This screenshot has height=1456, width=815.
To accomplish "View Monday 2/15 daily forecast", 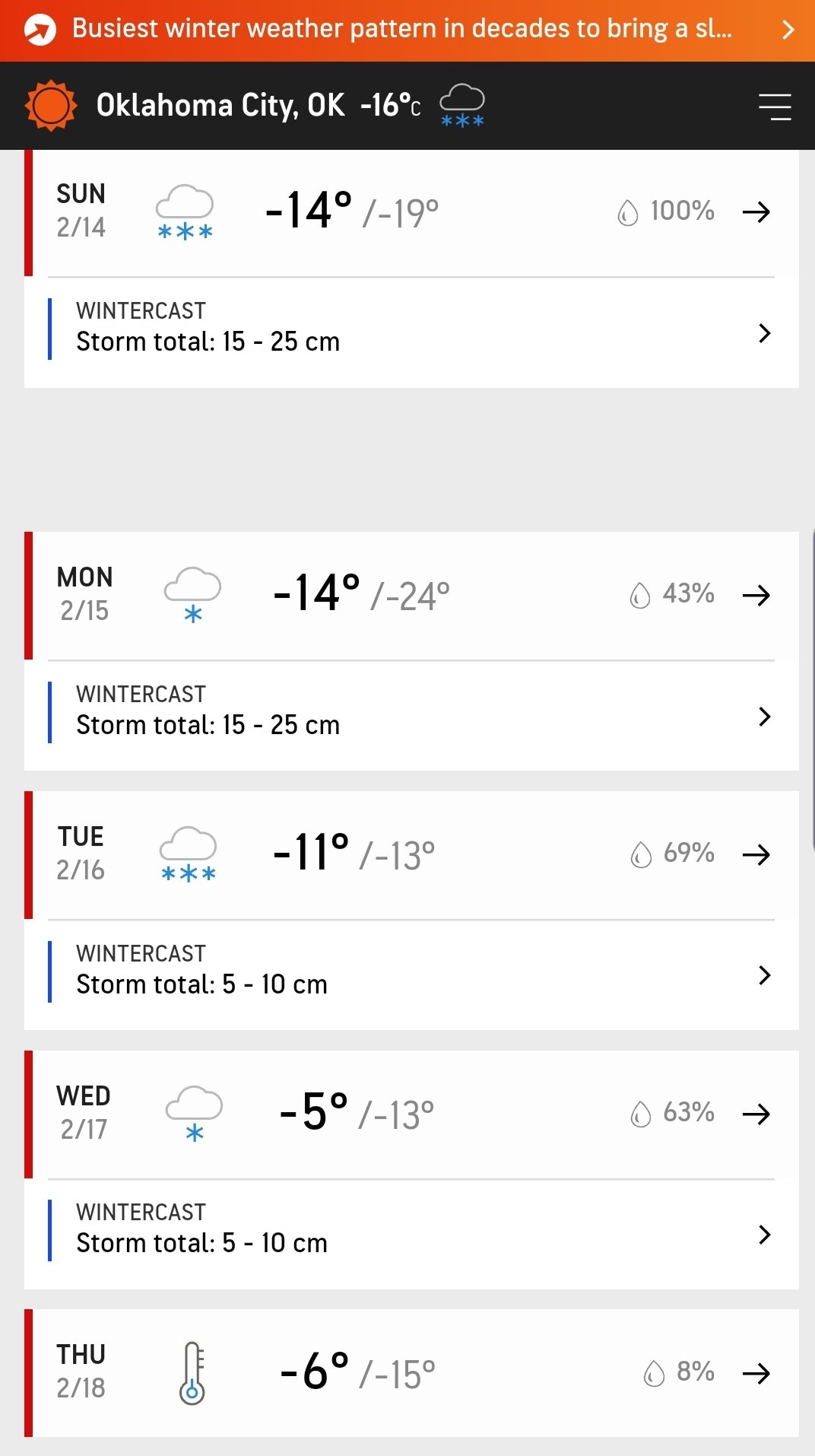I will (x=411, y=596).
